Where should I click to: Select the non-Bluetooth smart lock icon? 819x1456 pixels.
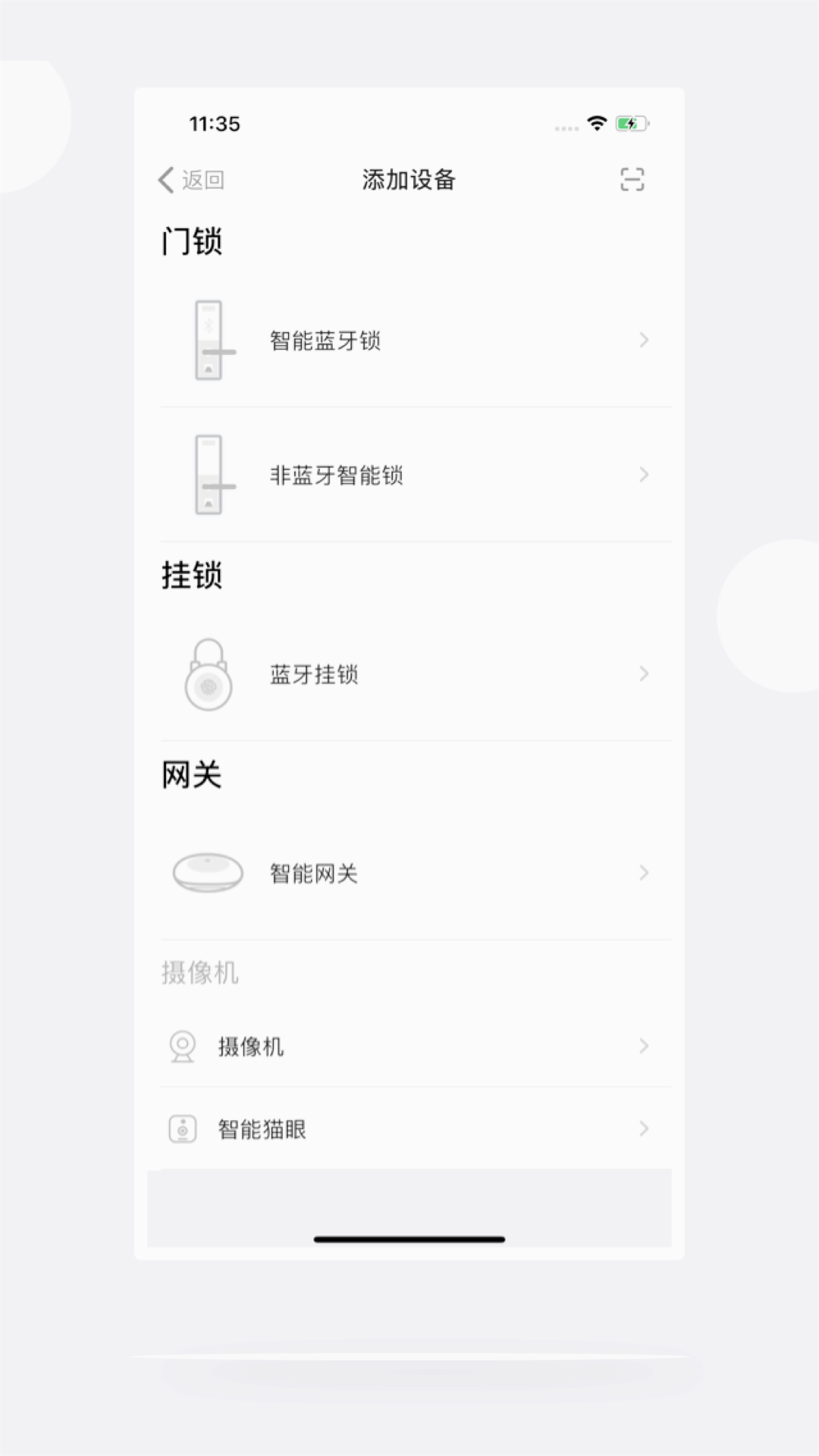[x=209, y=475]
